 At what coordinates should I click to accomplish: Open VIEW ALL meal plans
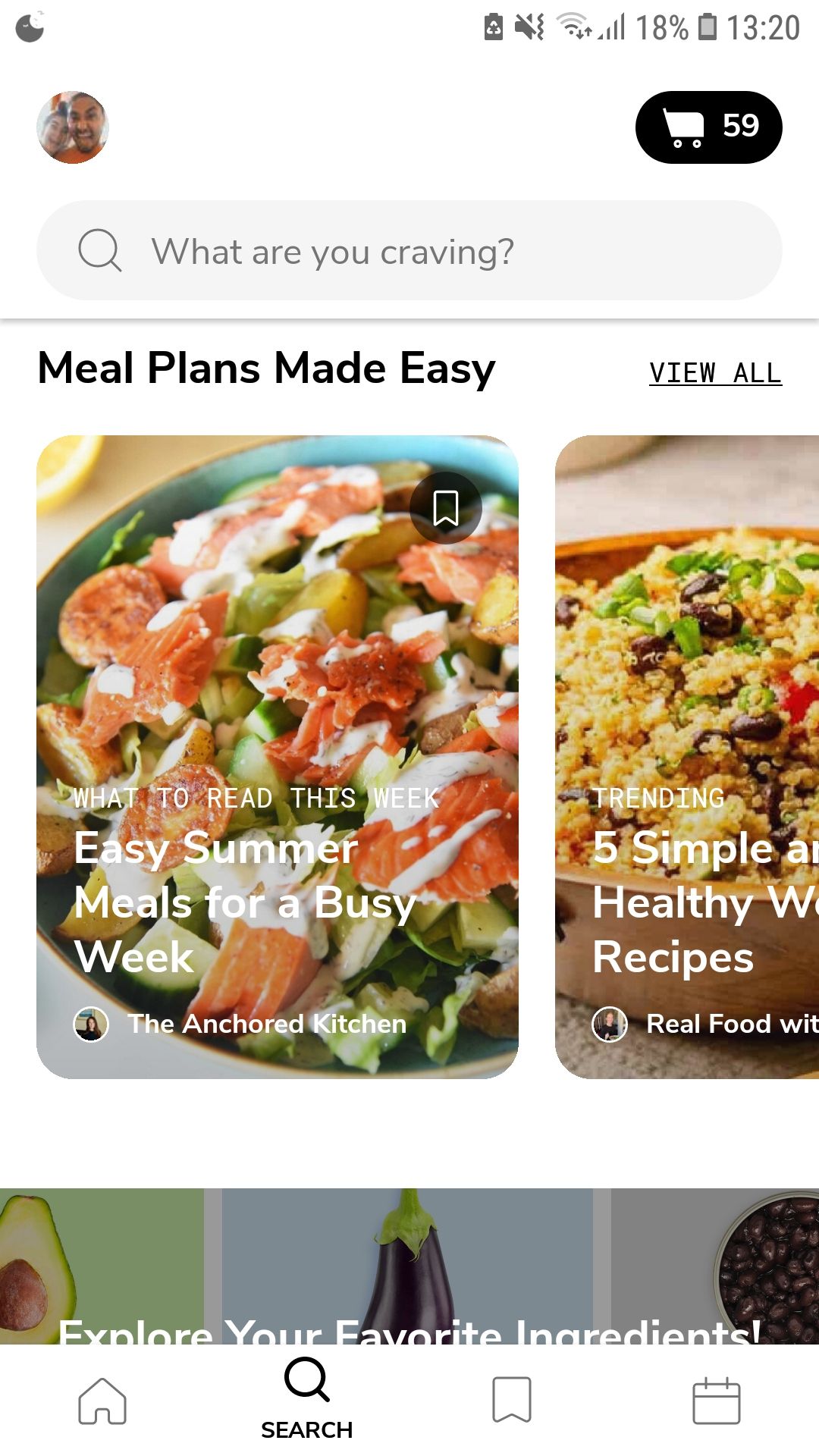coord(715,372)
